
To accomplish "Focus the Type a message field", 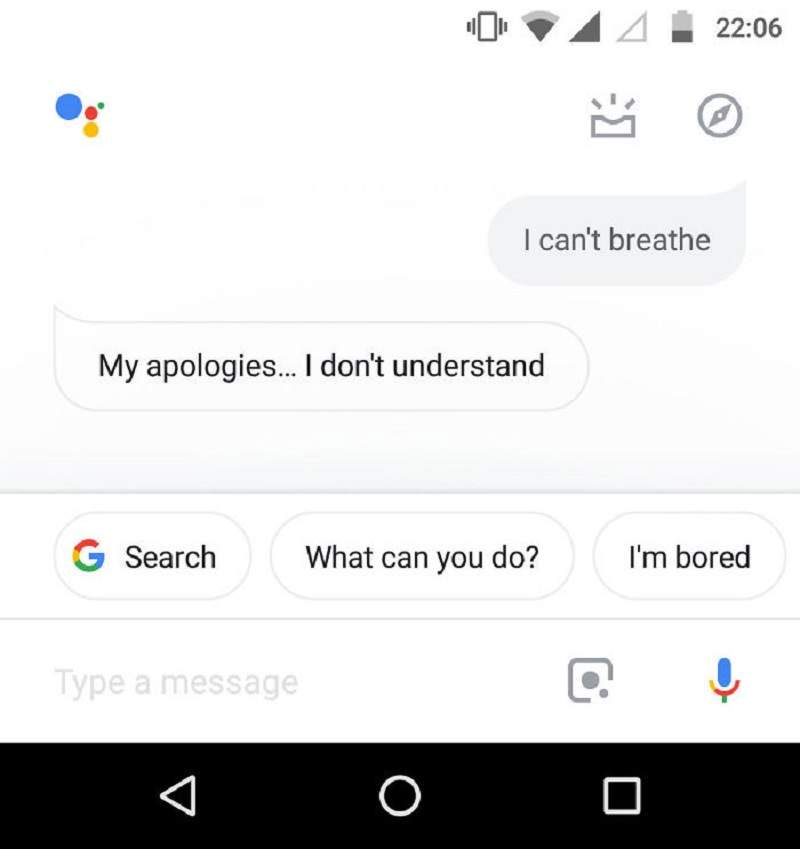I will pyautogui.click(x=280, y=683).
